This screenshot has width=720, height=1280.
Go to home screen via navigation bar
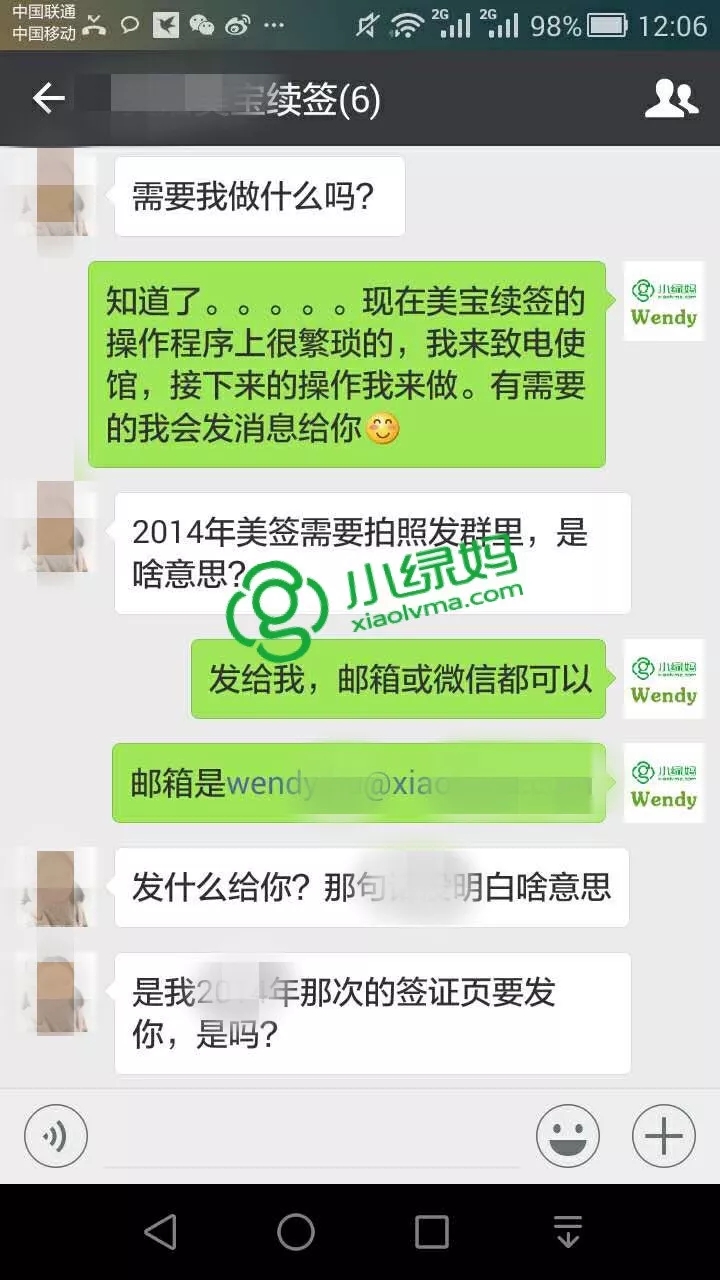coord(296,1232)
